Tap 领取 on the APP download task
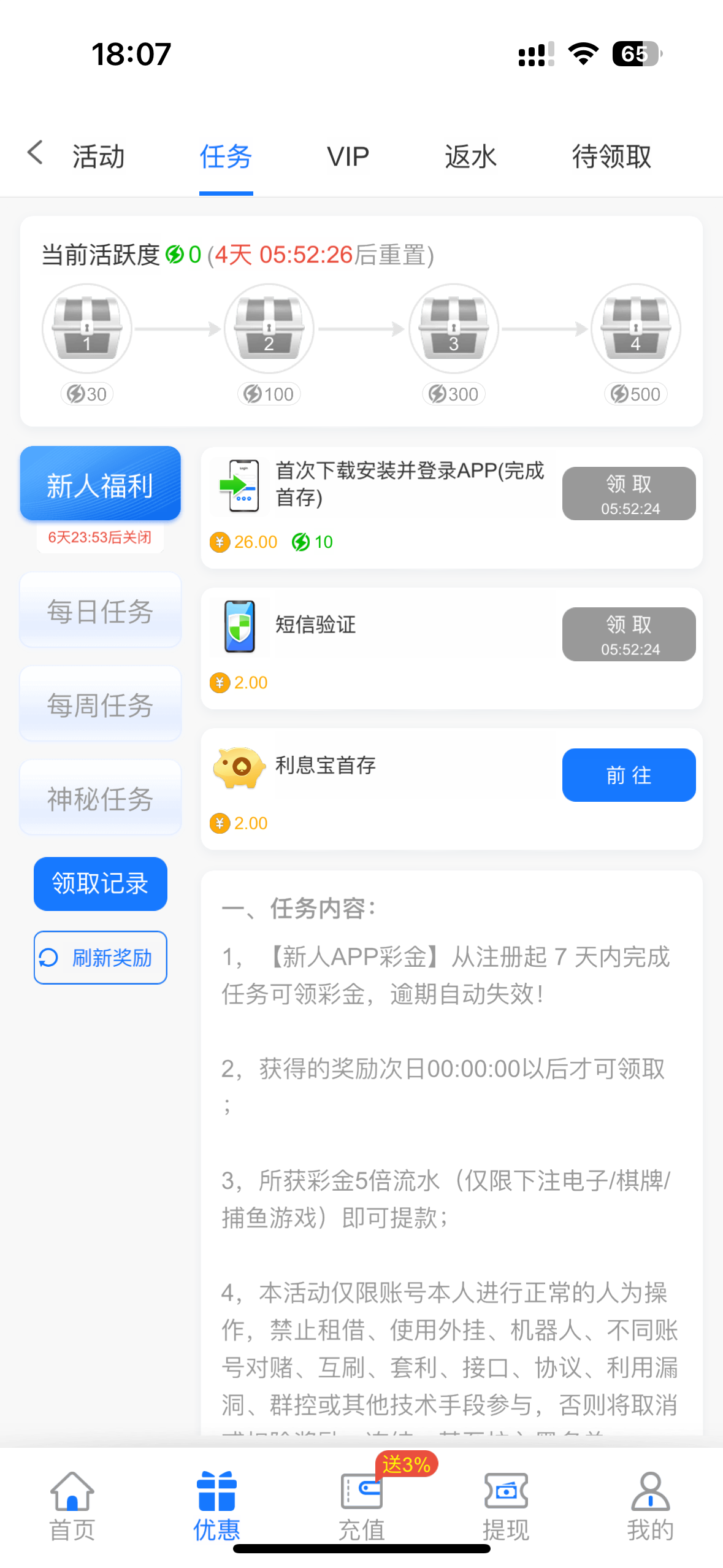The height and width of the screenshot is (1568, 723). 629,494
